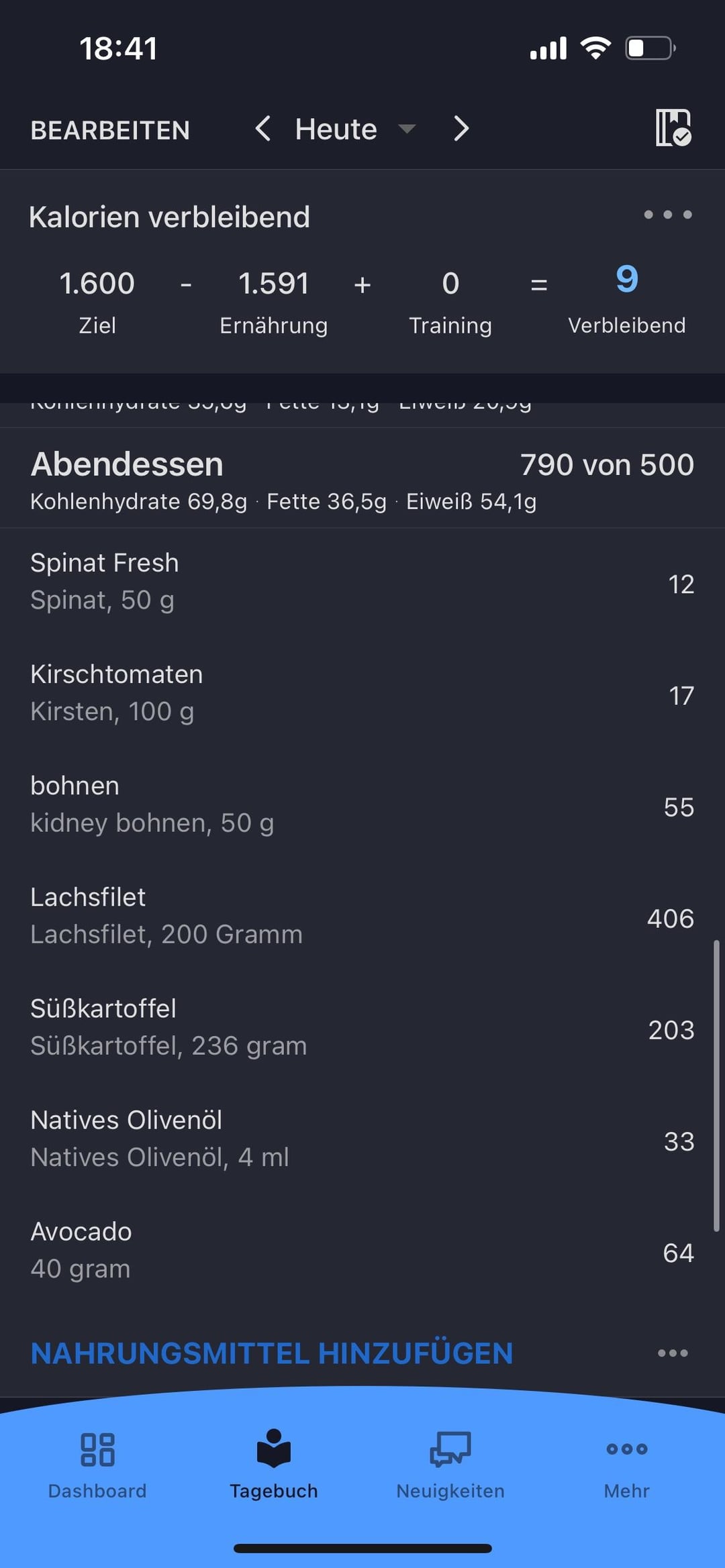Tap BEARBEITEN to edit the diary

(110, 130)
